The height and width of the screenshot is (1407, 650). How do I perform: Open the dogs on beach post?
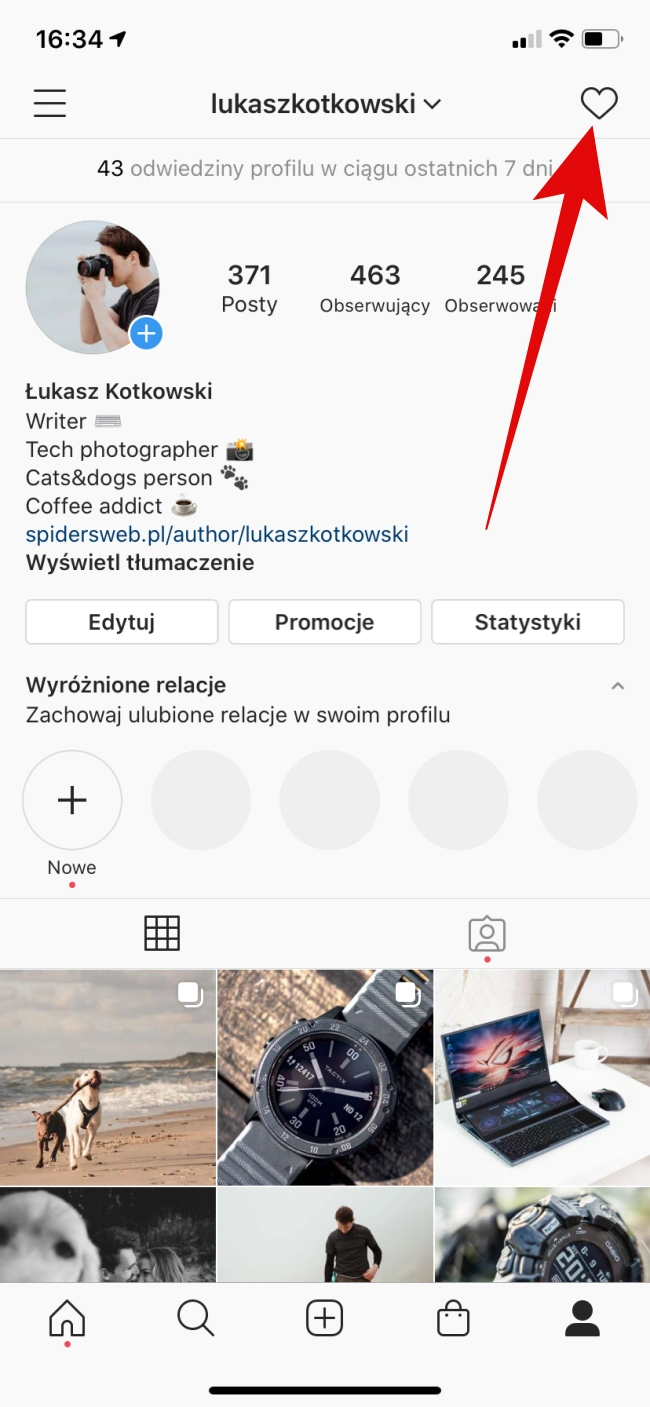107,1077
